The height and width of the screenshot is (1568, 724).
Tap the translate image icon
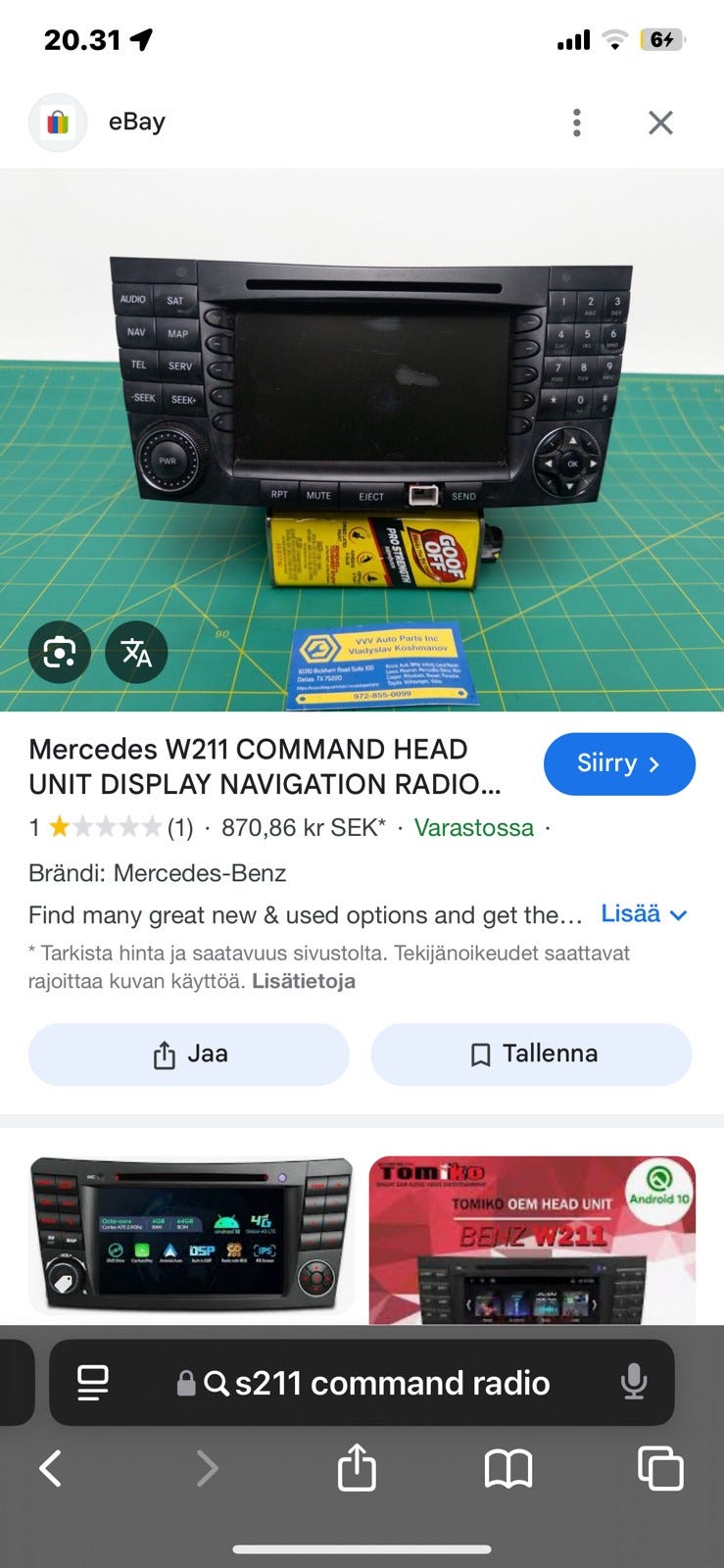(136, 652)
